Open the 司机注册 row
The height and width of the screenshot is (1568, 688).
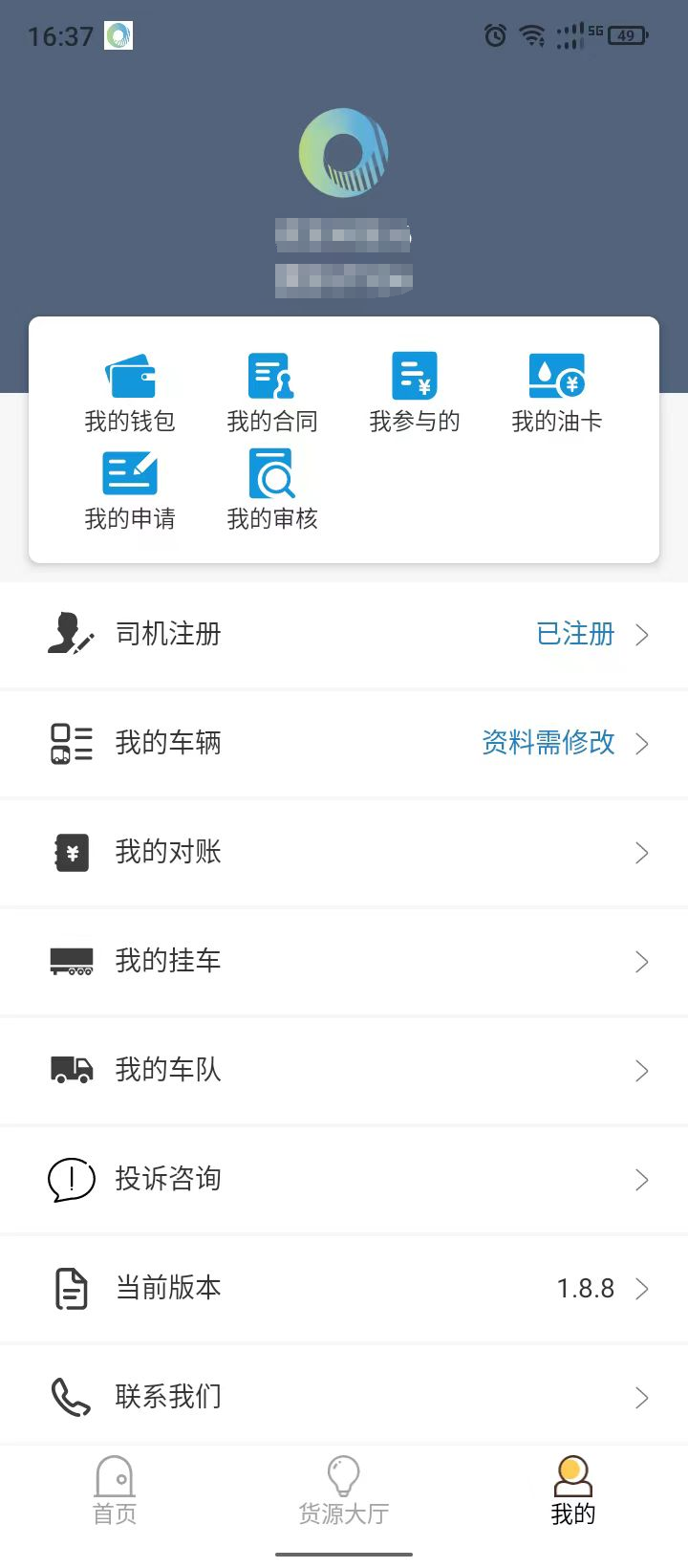(344, 634)
